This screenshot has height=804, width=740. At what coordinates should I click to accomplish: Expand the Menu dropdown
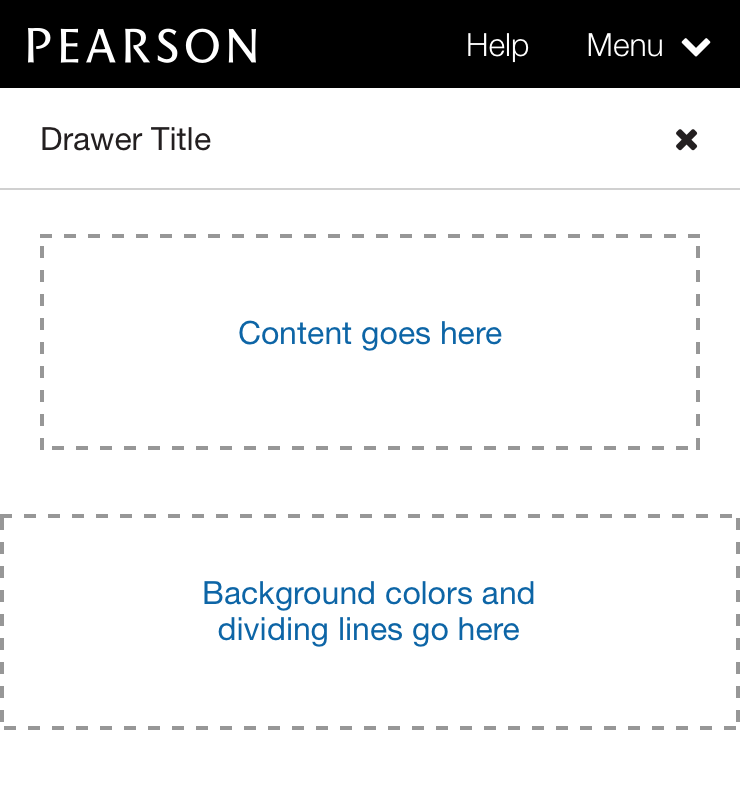[x=648, y=46]
